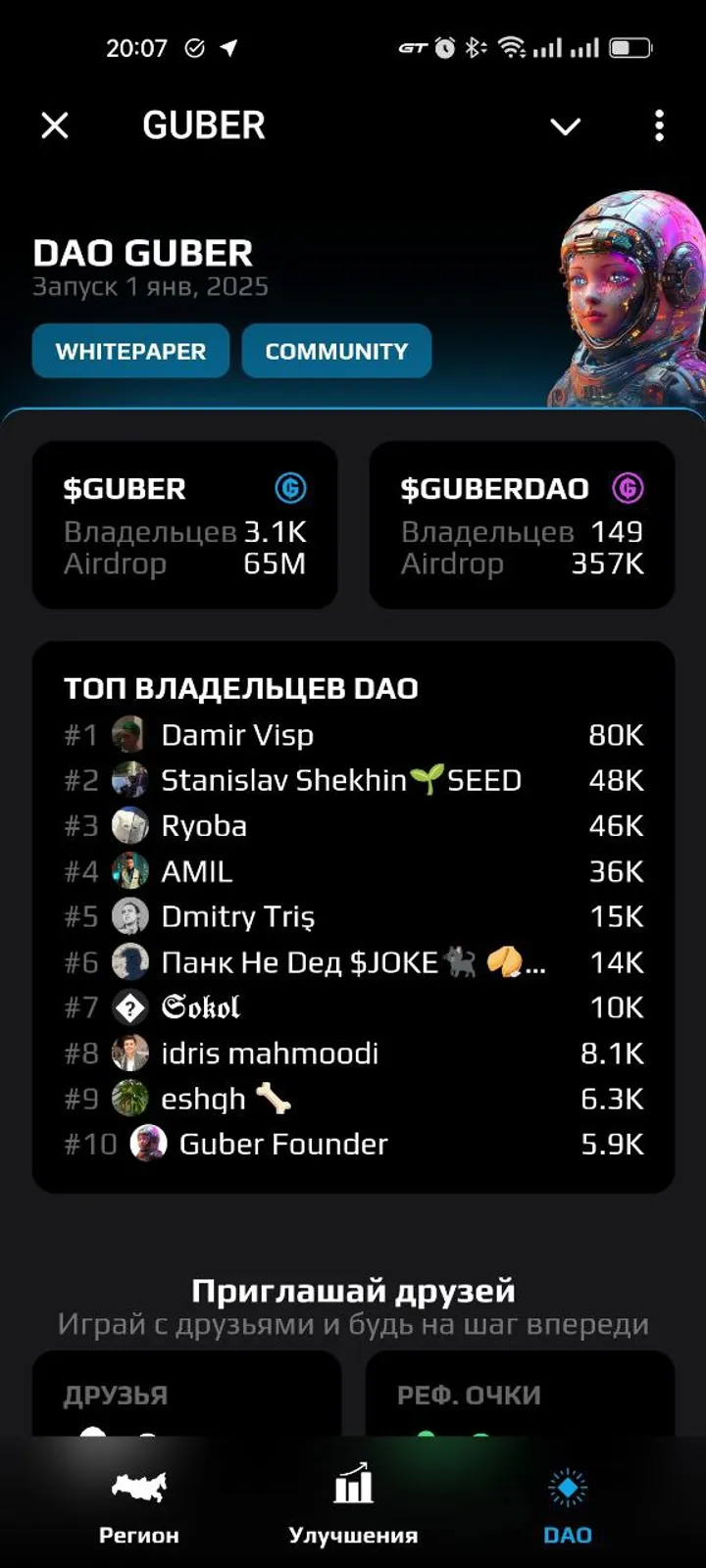Select the DAO tab
The height and width of the screenshot is (1568, 706).
[x=568, y=1504]
